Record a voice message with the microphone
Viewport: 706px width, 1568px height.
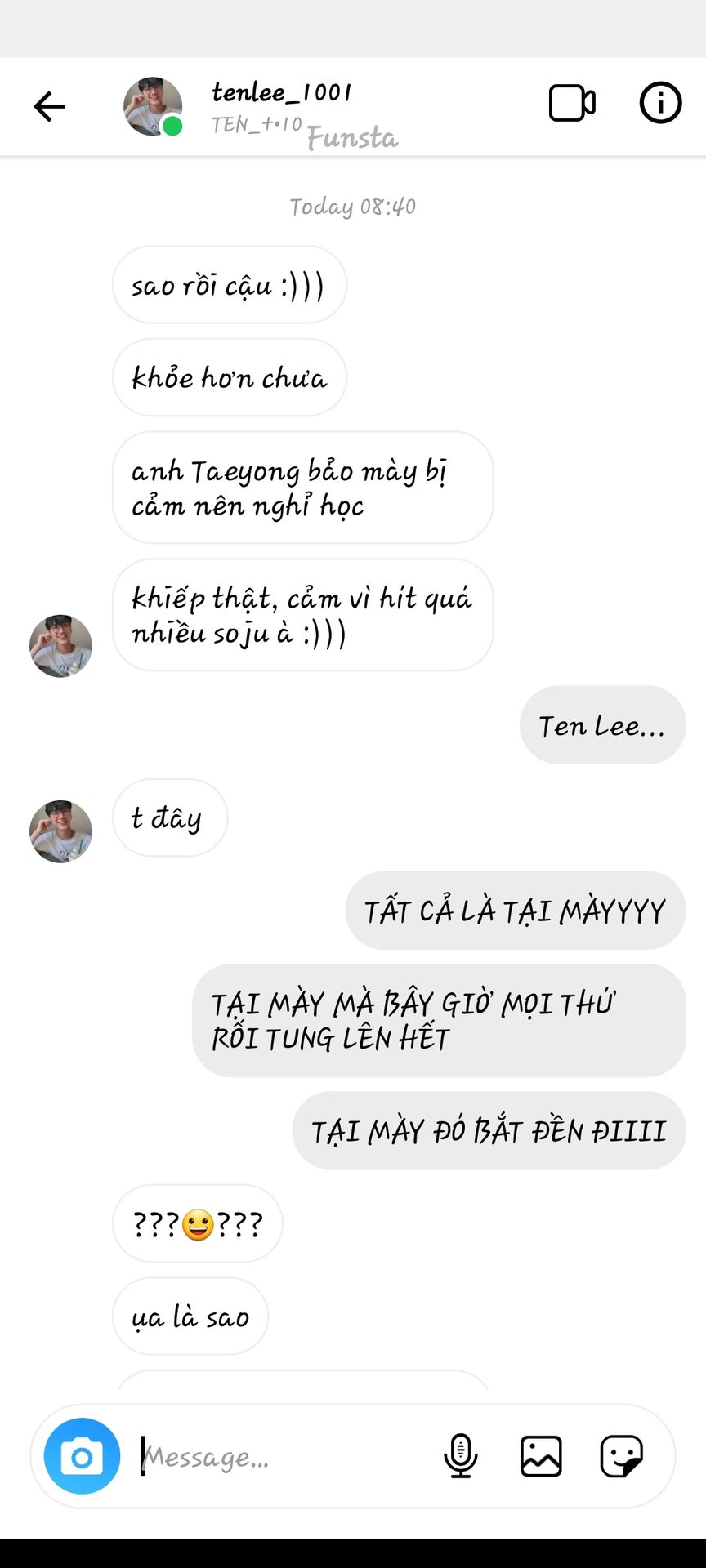point(460,1456)
